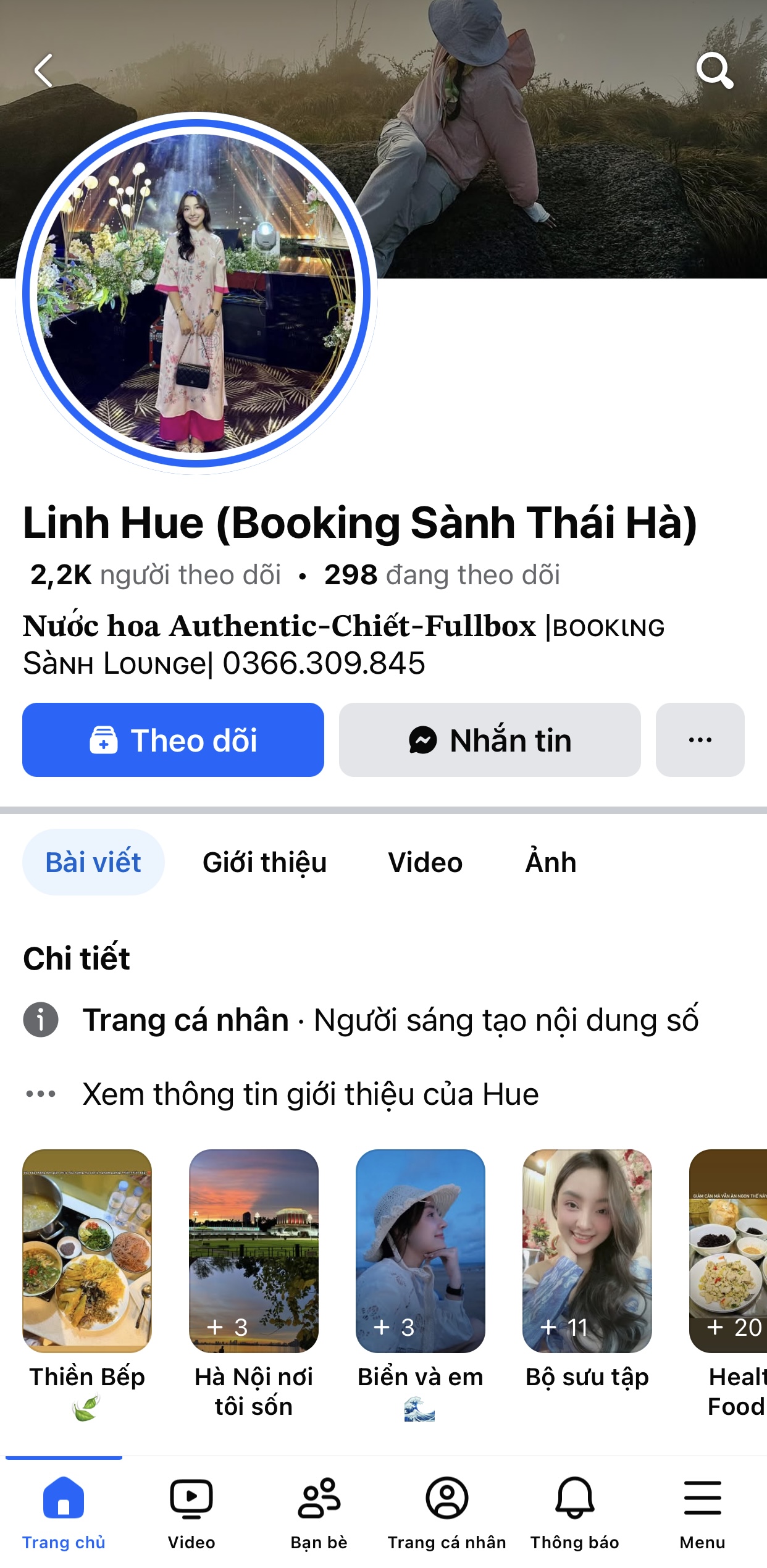Image resolution: width=767 pixels, height=1568 pixels.
Task: Go back using the top-left arrow
Action: click(43, 70)
